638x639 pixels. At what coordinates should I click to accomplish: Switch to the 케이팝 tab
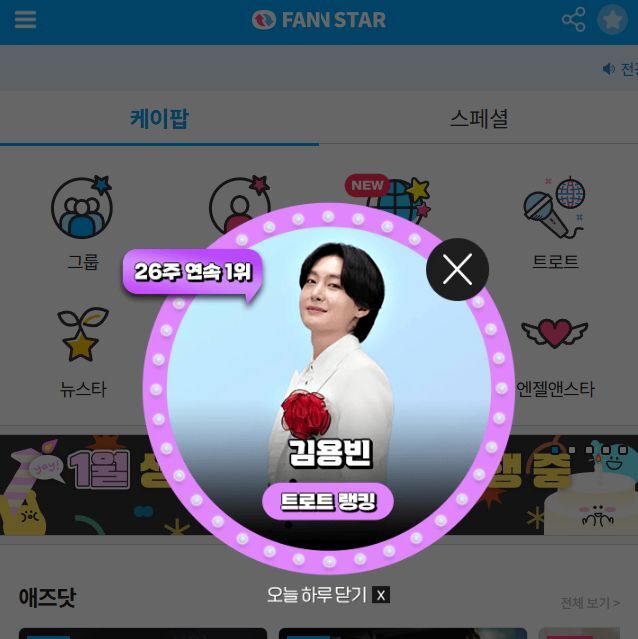coord(159,118)
